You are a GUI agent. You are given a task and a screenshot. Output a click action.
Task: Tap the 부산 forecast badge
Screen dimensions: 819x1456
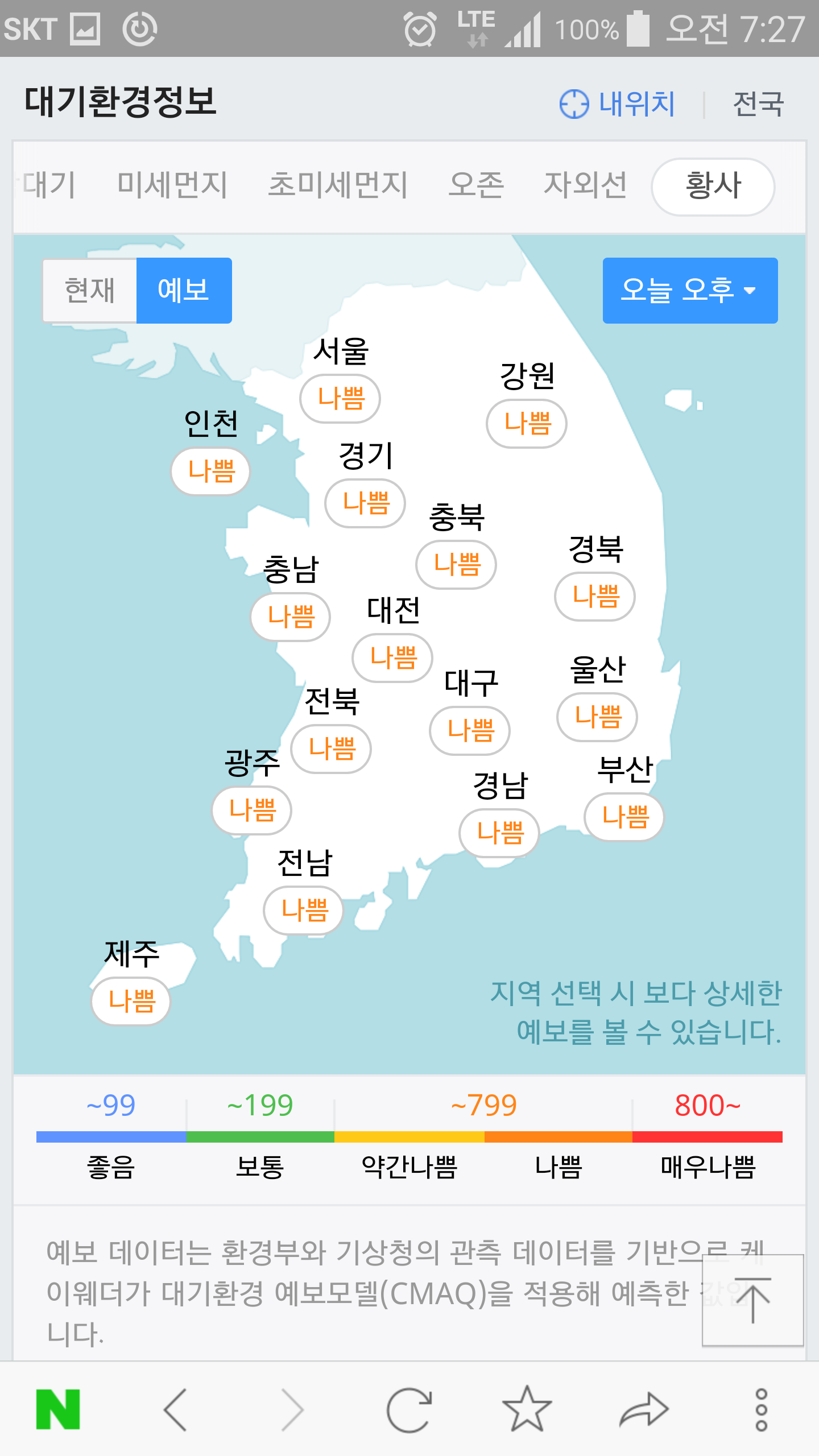point(624,817)
